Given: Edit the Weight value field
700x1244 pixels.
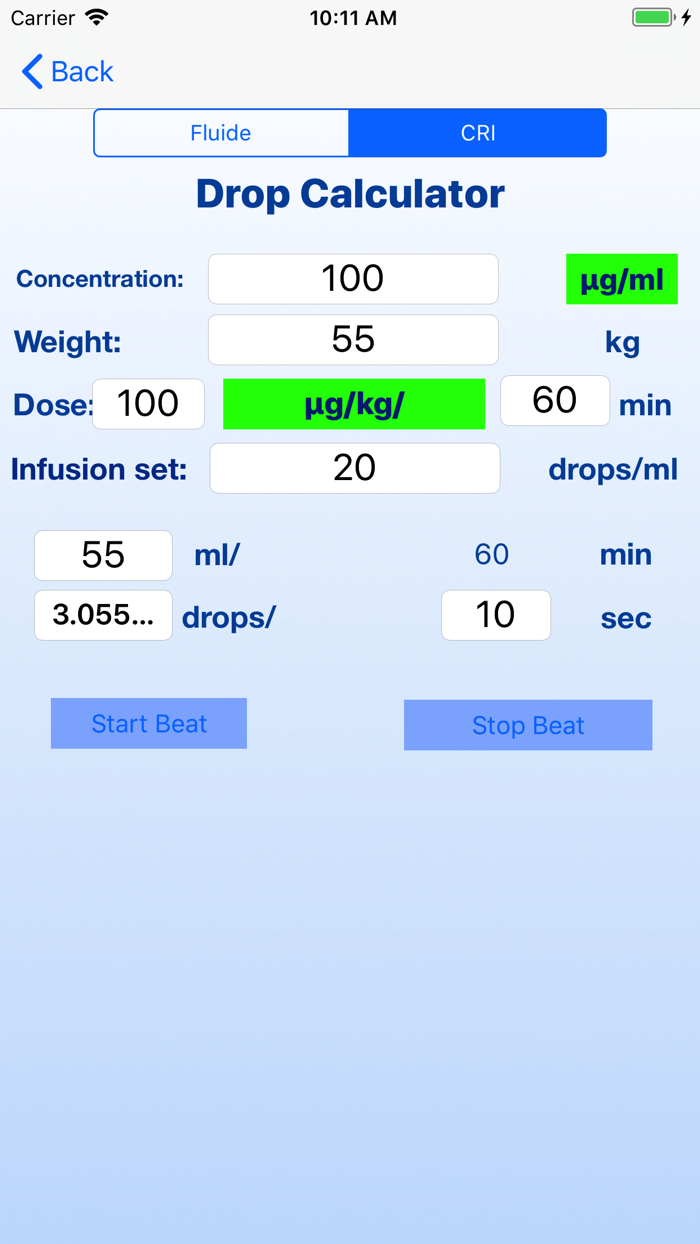Looking at the screenshot, I should click(x=353, y=340).
